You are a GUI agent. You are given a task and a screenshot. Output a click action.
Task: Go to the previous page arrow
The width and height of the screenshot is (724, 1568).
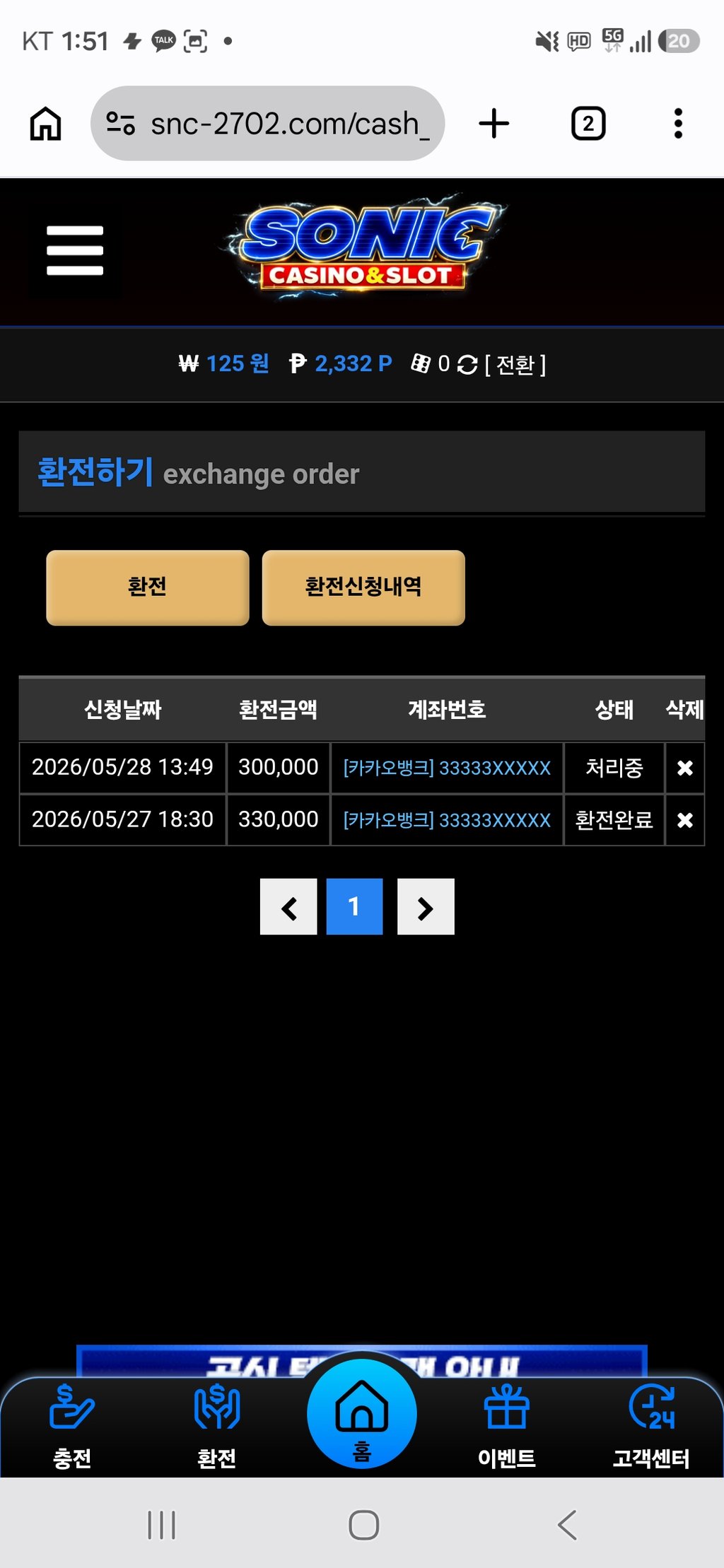(288, 907)
